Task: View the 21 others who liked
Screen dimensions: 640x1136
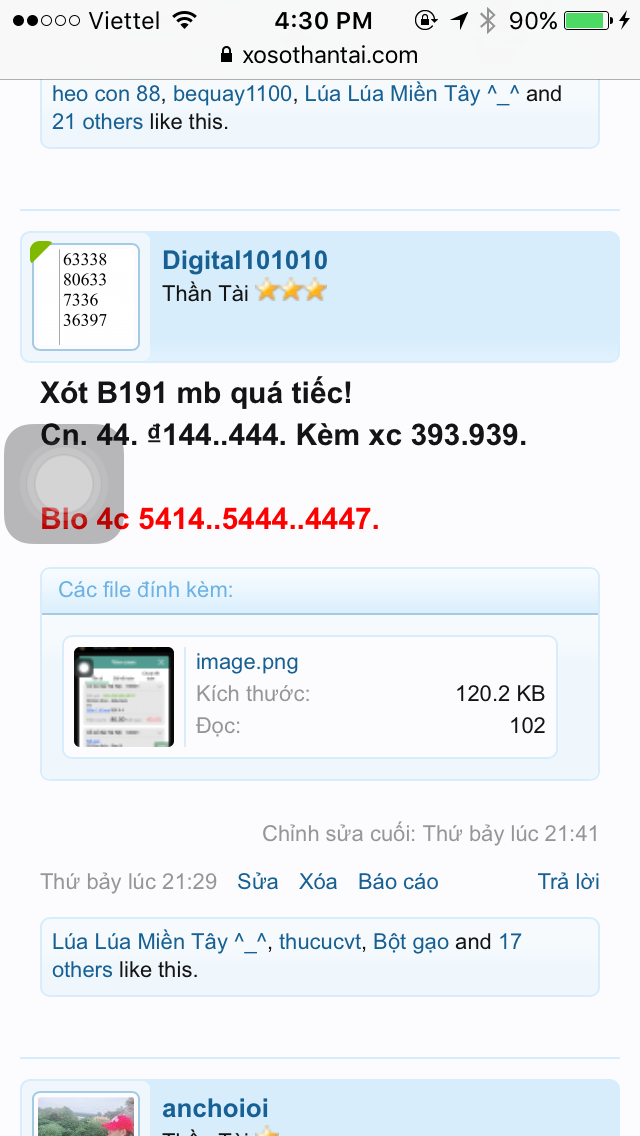Action: pos(97,122)
